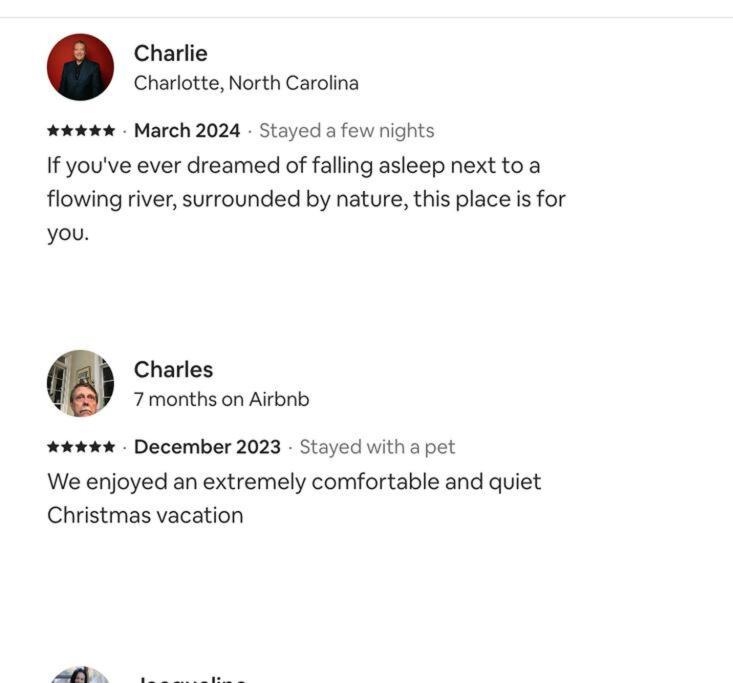
Task: View reviewer Charlie's profile name
Action: click(170, 53)
